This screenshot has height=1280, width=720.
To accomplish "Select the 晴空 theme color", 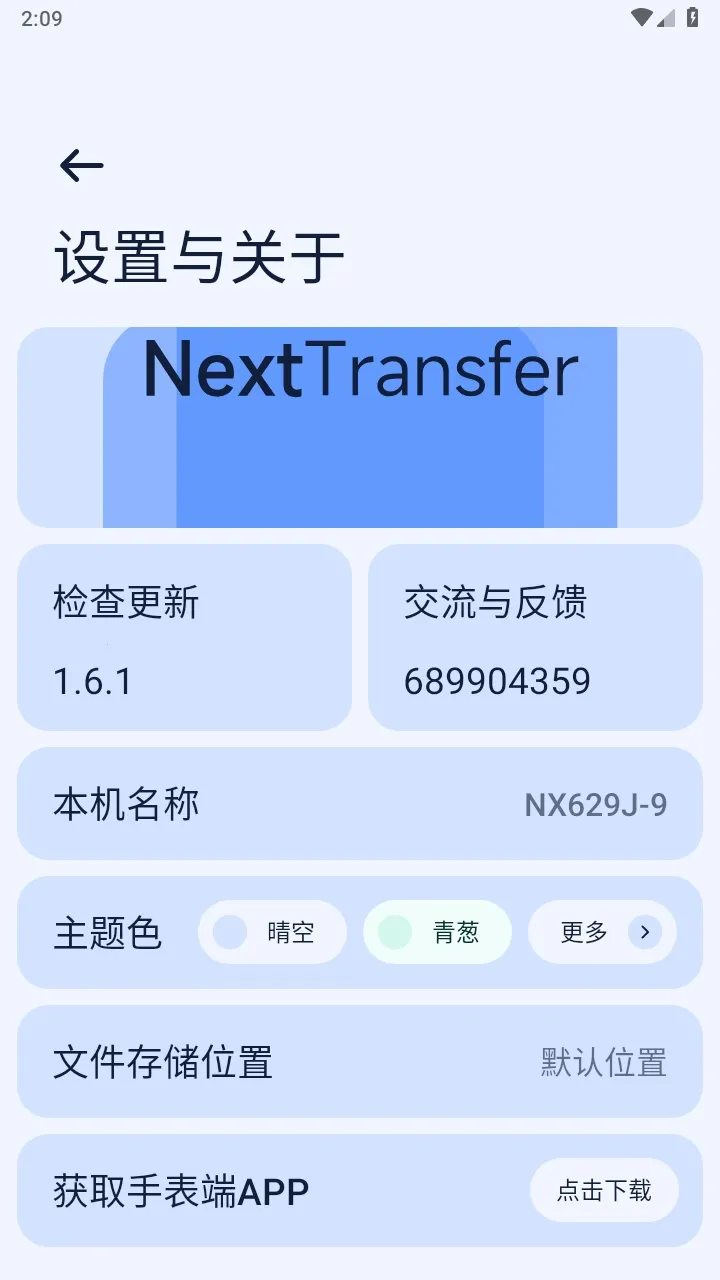I will (x=272, y=932).
